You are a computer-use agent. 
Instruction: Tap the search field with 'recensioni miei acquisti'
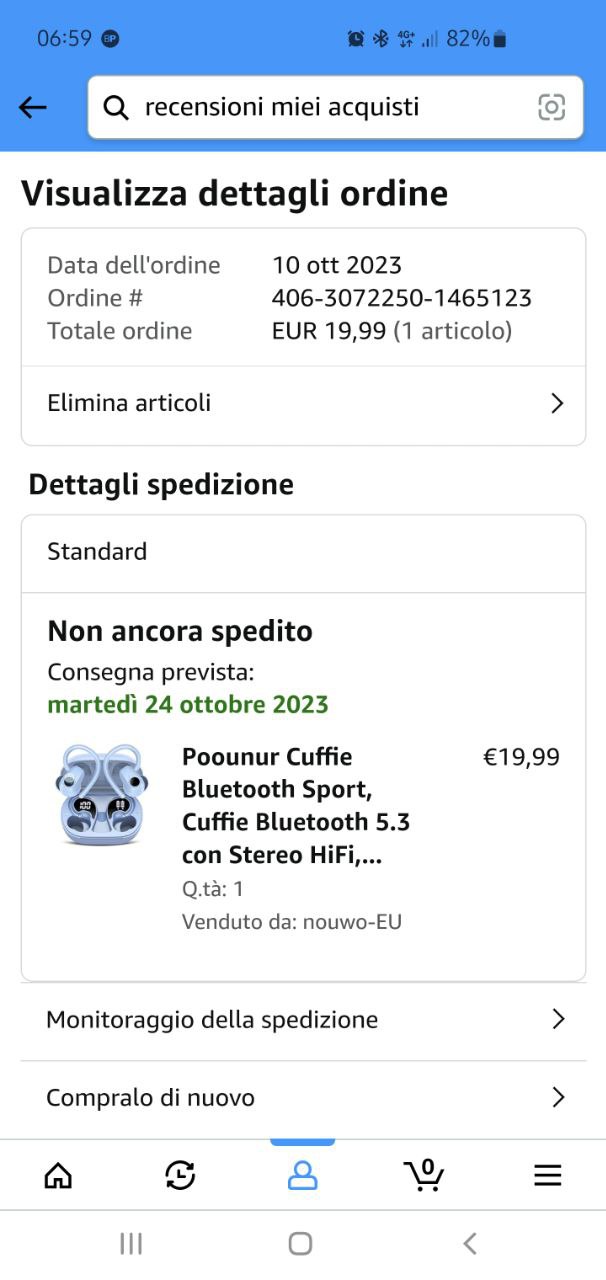[x=320, y=107]
